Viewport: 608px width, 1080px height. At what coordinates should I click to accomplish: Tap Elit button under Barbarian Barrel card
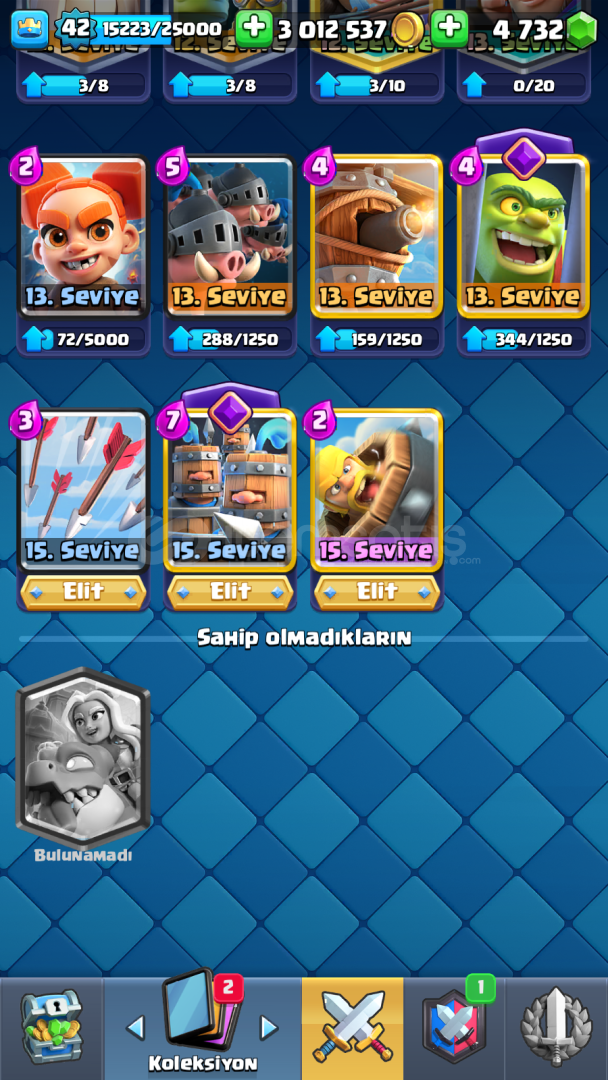[377, 592]
